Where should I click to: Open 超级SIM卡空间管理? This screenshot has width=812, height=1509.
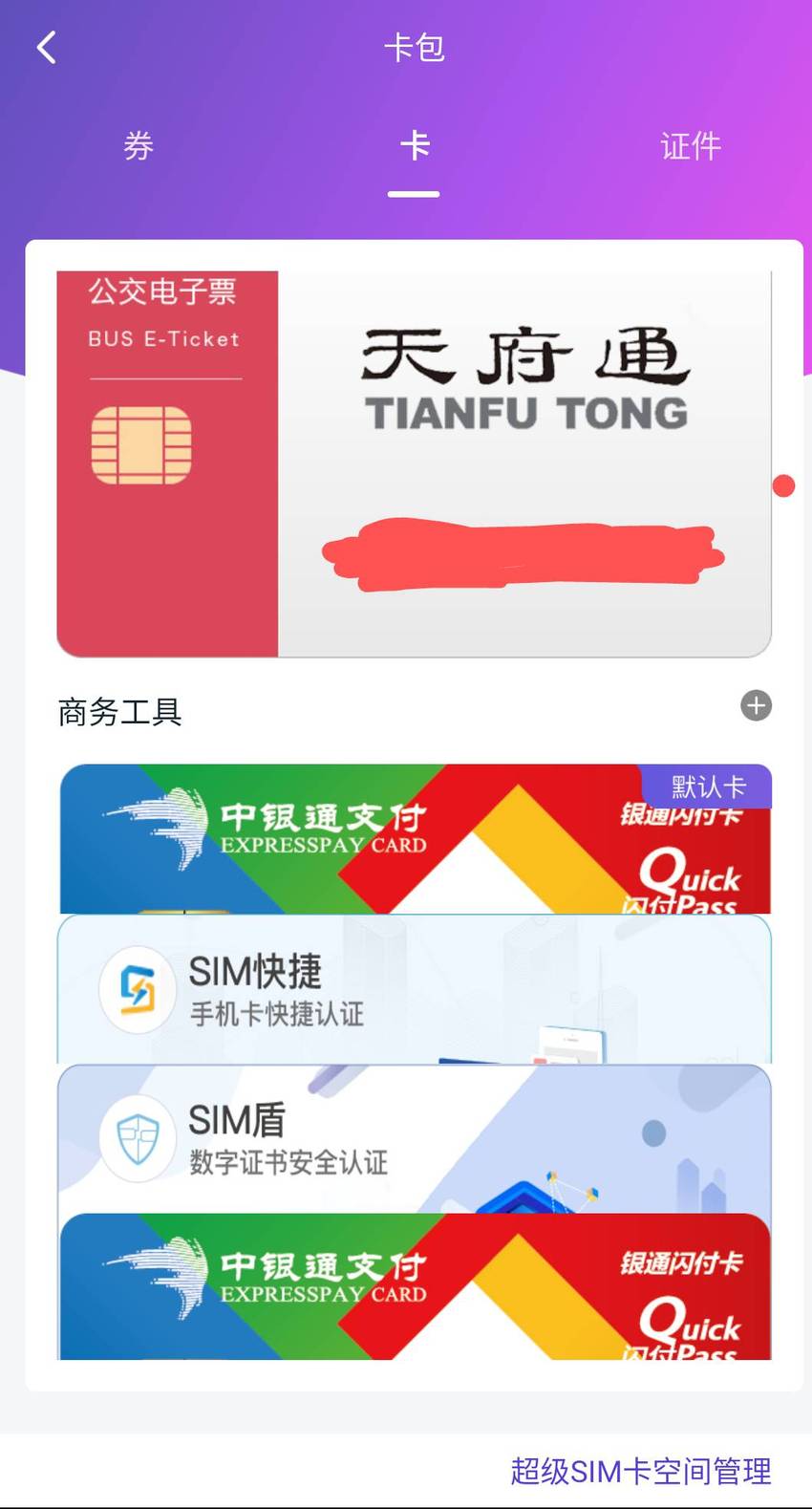click(x=640, y=1471)
